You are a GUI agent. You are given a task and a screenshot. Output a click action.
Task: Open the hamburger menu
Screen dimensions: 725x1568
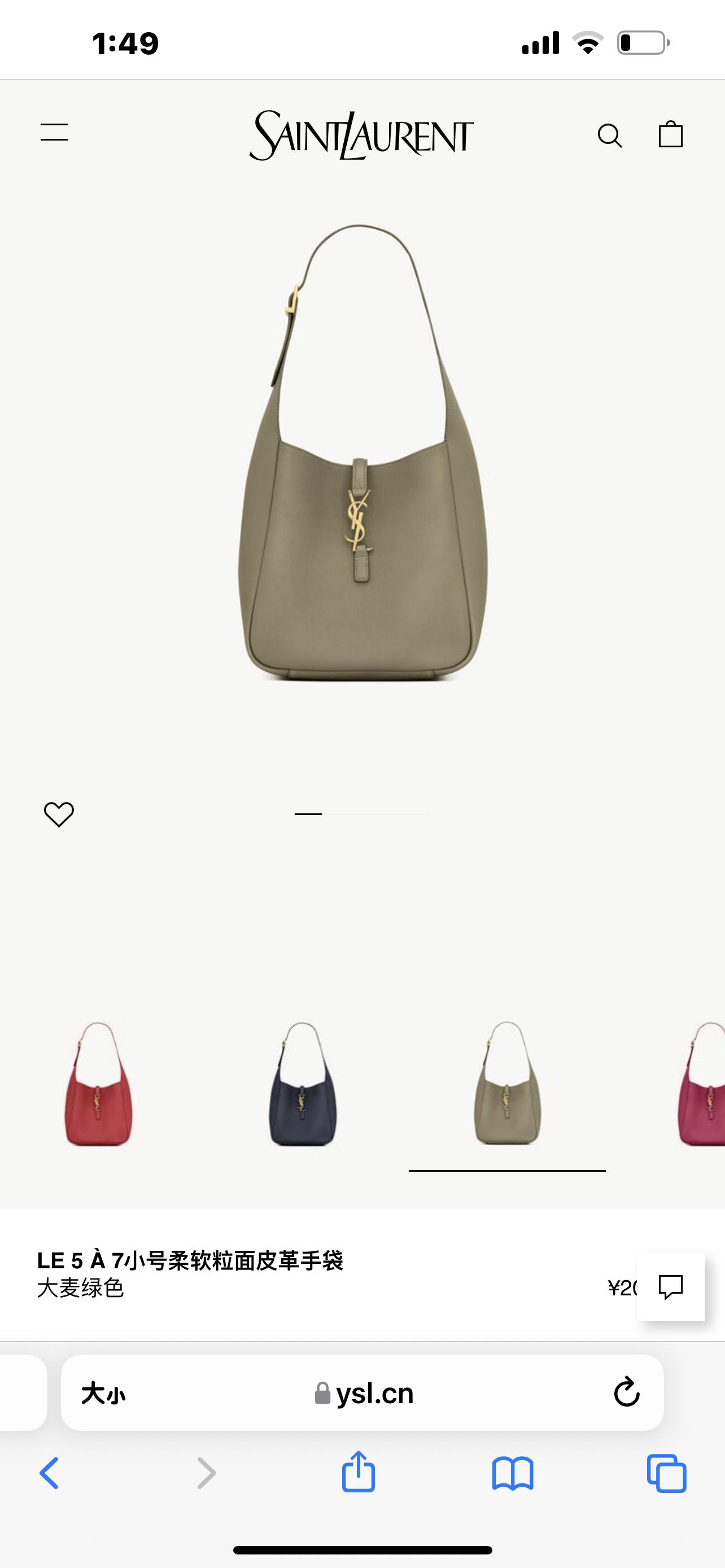[x=54, y=133]
